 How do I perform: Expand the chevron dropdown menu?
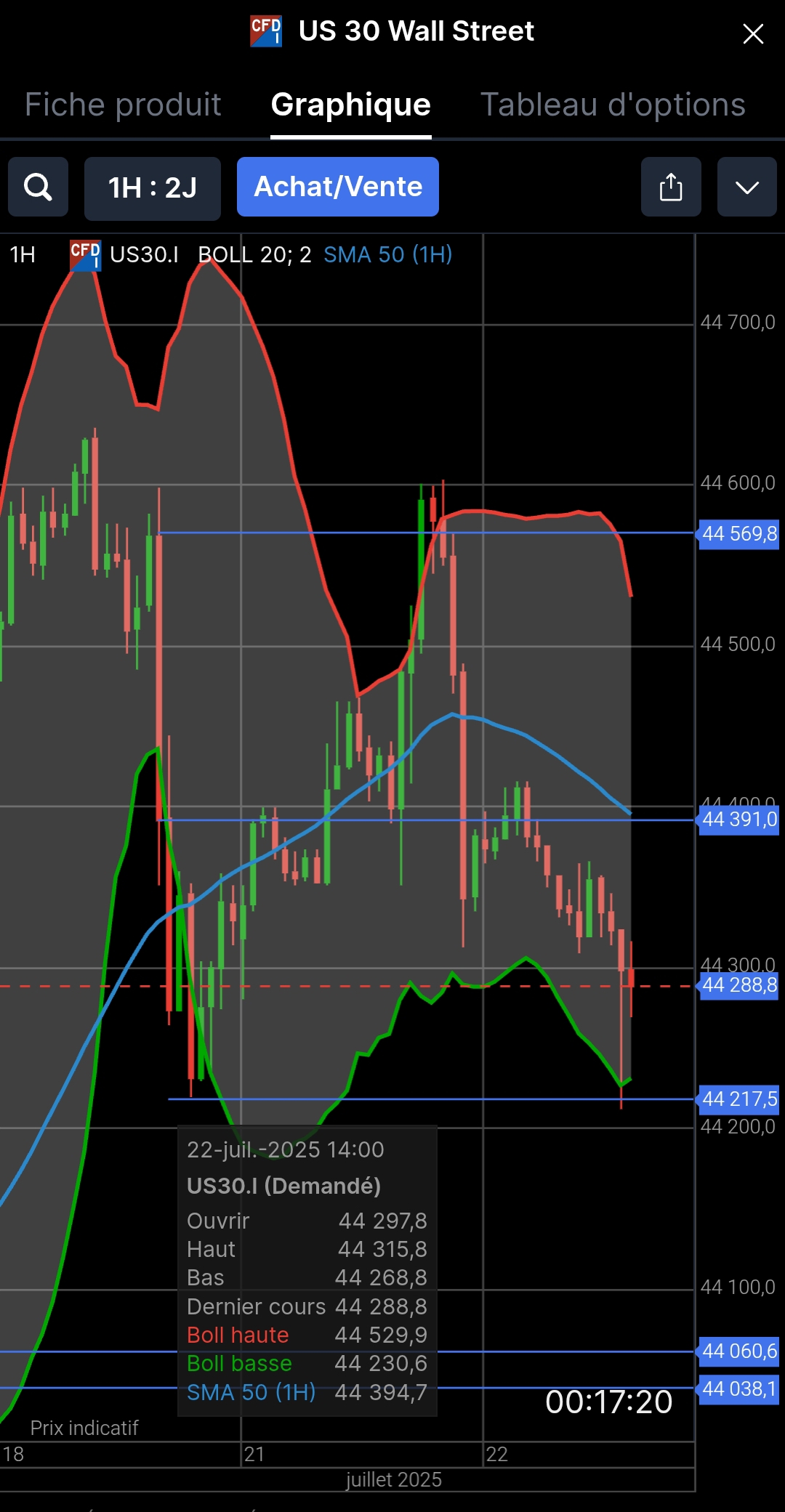[x=747, y=187]
